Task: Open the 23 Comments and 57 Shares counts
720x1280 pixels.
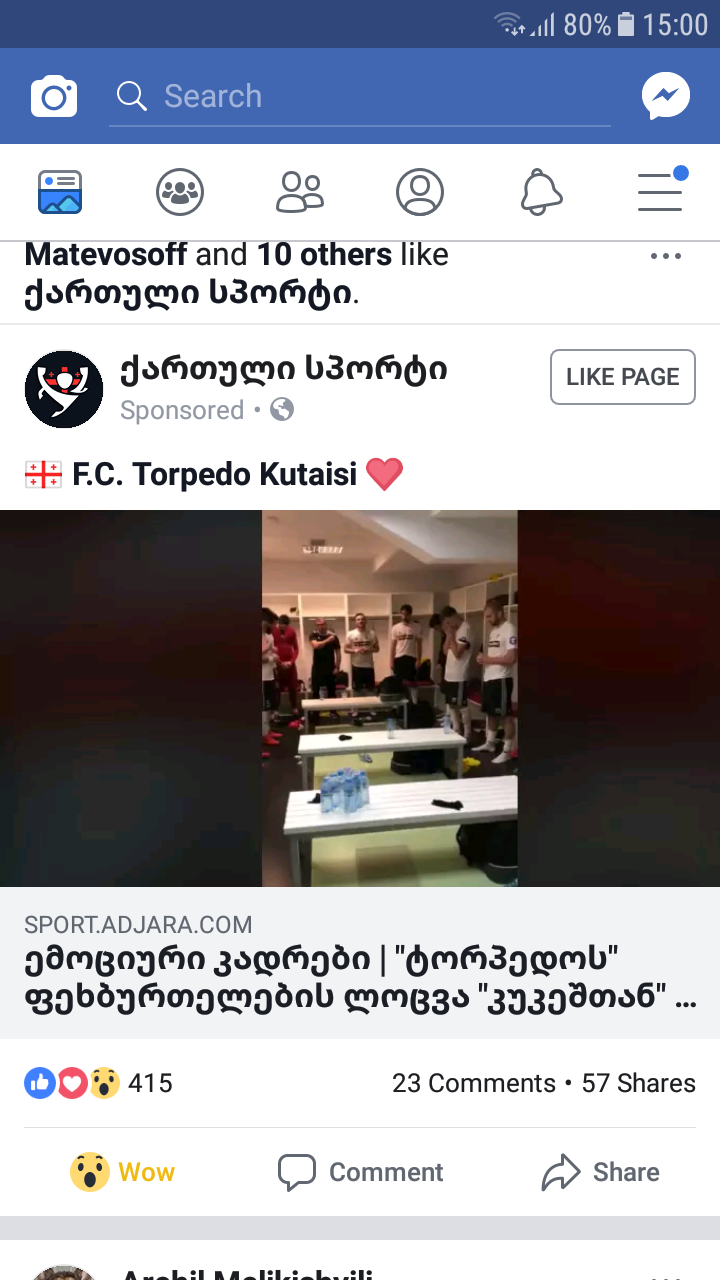Action: pos(543,1083)
